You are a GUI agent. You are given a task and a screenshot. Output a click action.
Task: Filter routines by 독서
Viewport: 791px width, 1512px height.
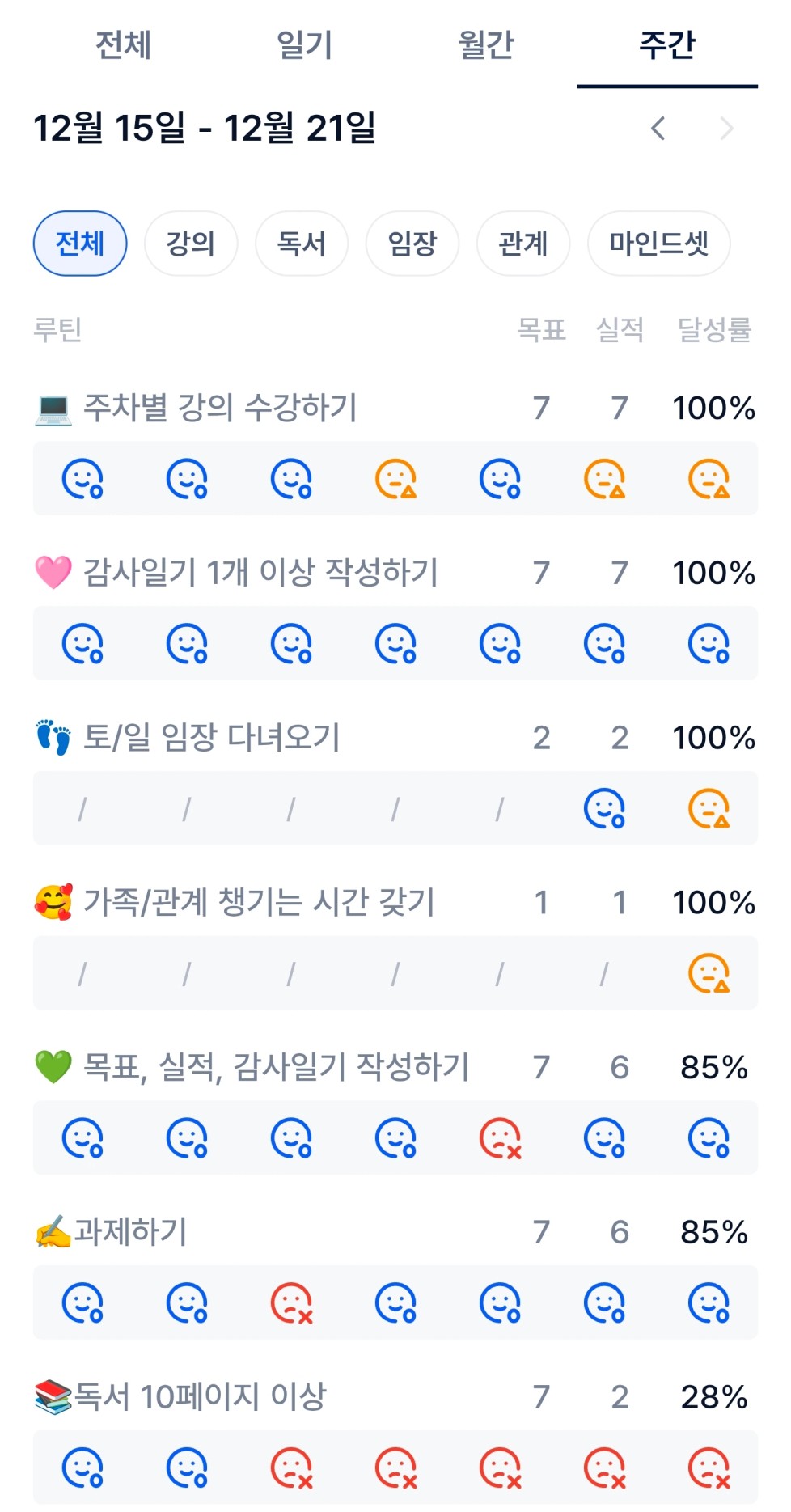[x=302, y=244]
